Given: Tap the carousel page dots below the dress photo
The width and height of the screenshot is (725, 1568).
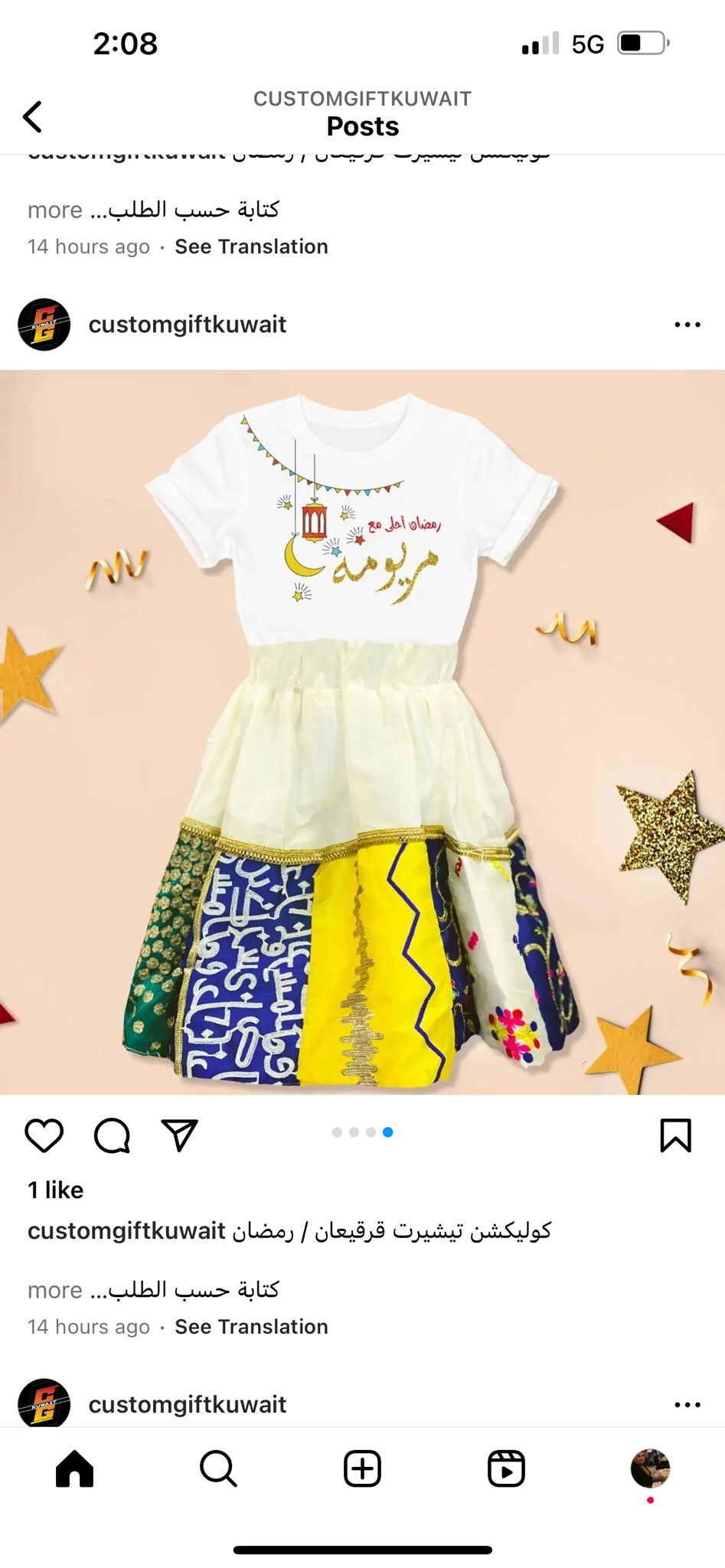Looking at the screenshot, I should (362, 1132).
